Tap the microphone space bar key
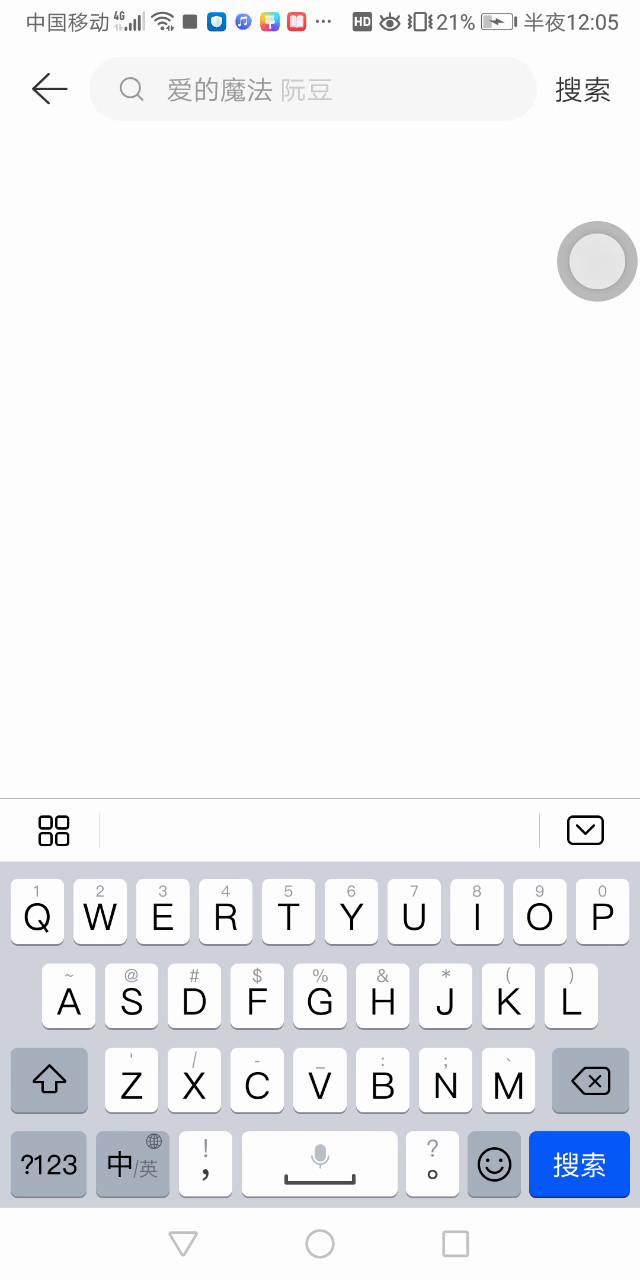 click(x=320, y=1164)
